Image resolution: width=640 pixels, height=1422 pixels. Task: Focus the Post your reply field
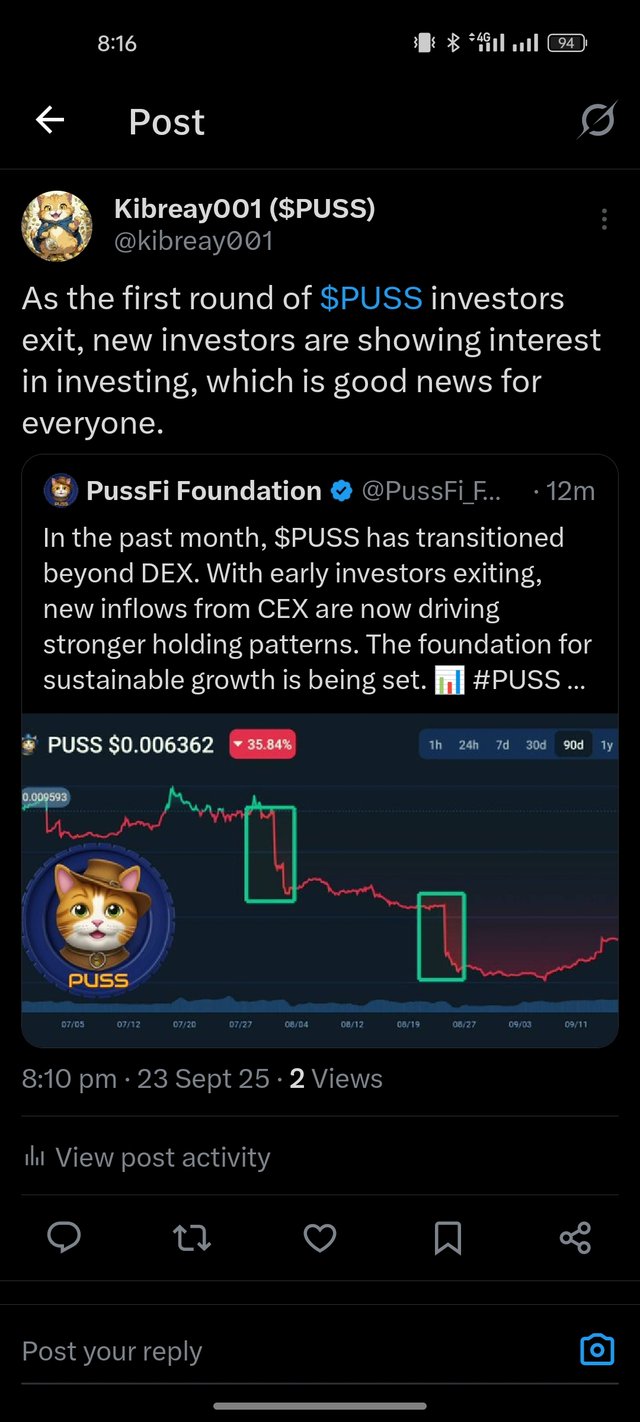280,1351
